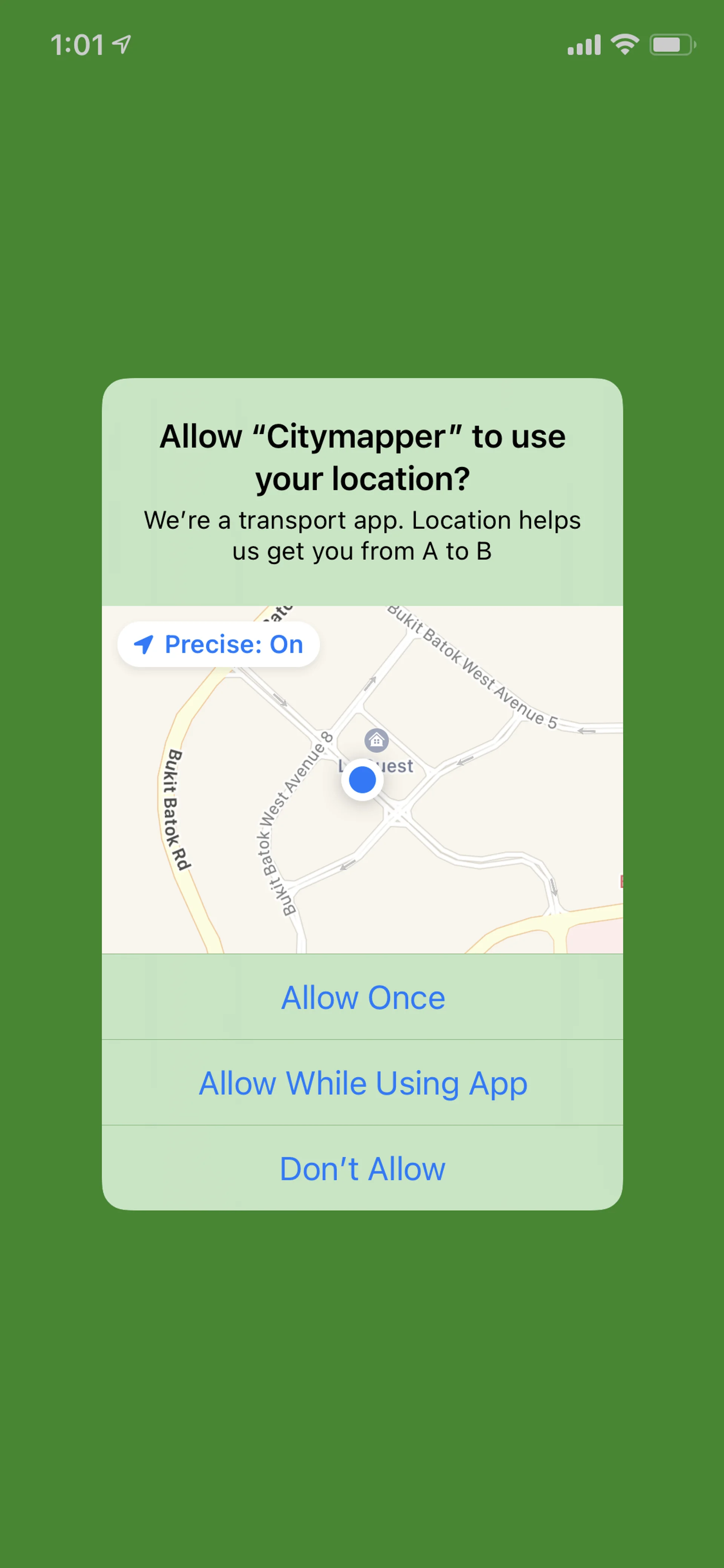Toggle the Precise: On location setting
This screenshot has width=724, height=1568.
218,644
